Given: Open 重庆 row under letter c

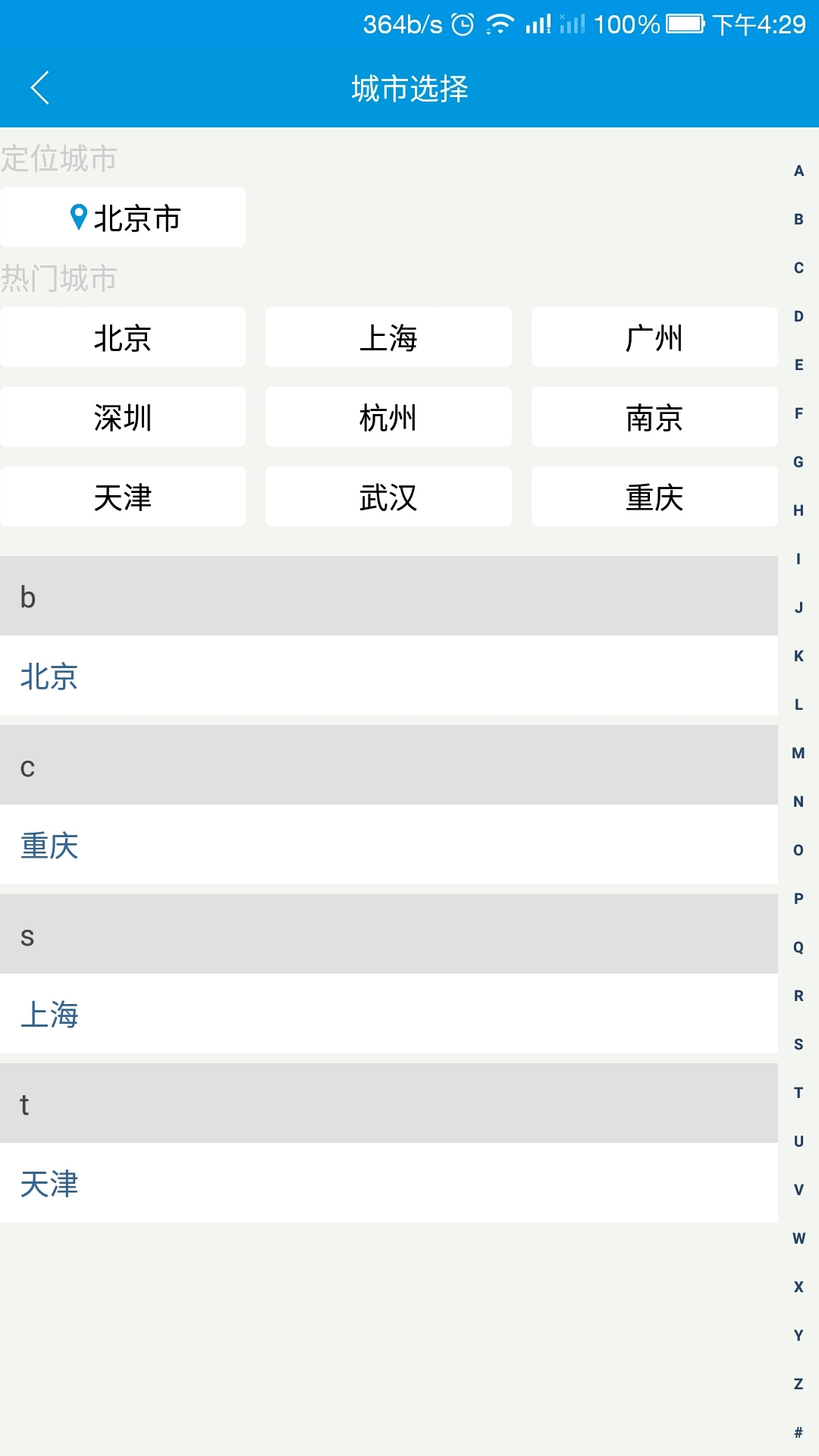Looking at the screenshot, I should (x=388, y=845).
